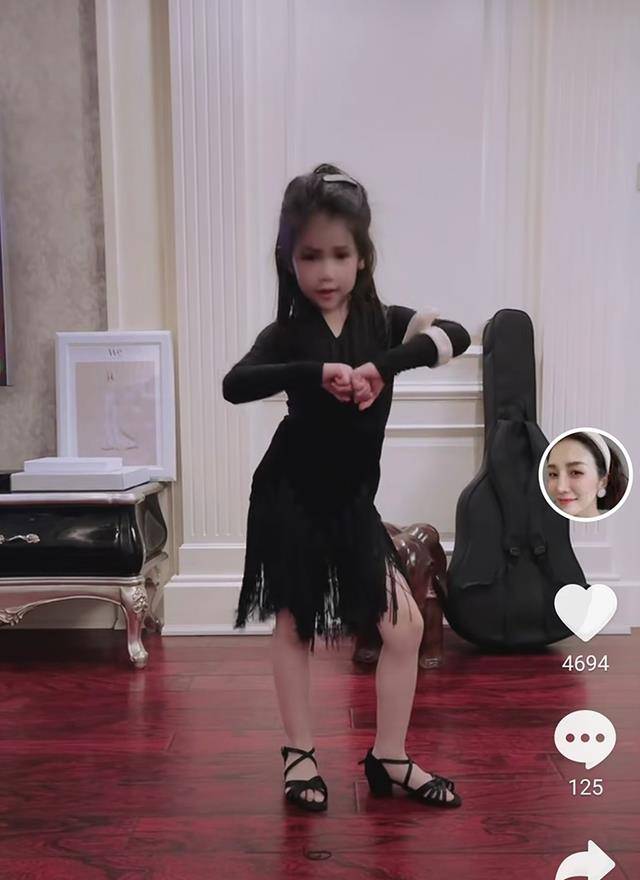
Task: Like this video with the heart
Action: [x=585, y=612]
